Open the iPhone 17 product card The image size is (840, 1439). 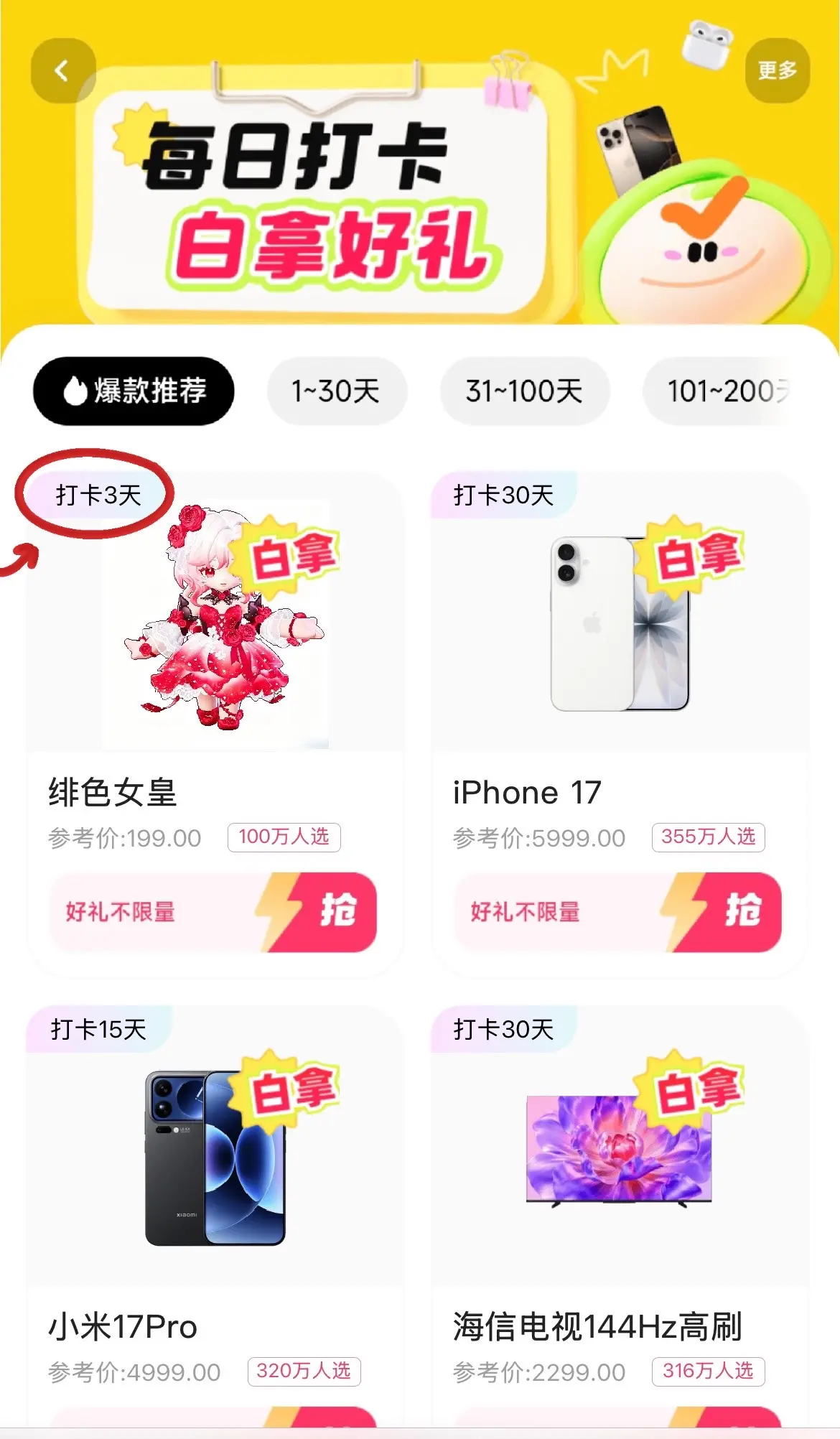[620, 723]
